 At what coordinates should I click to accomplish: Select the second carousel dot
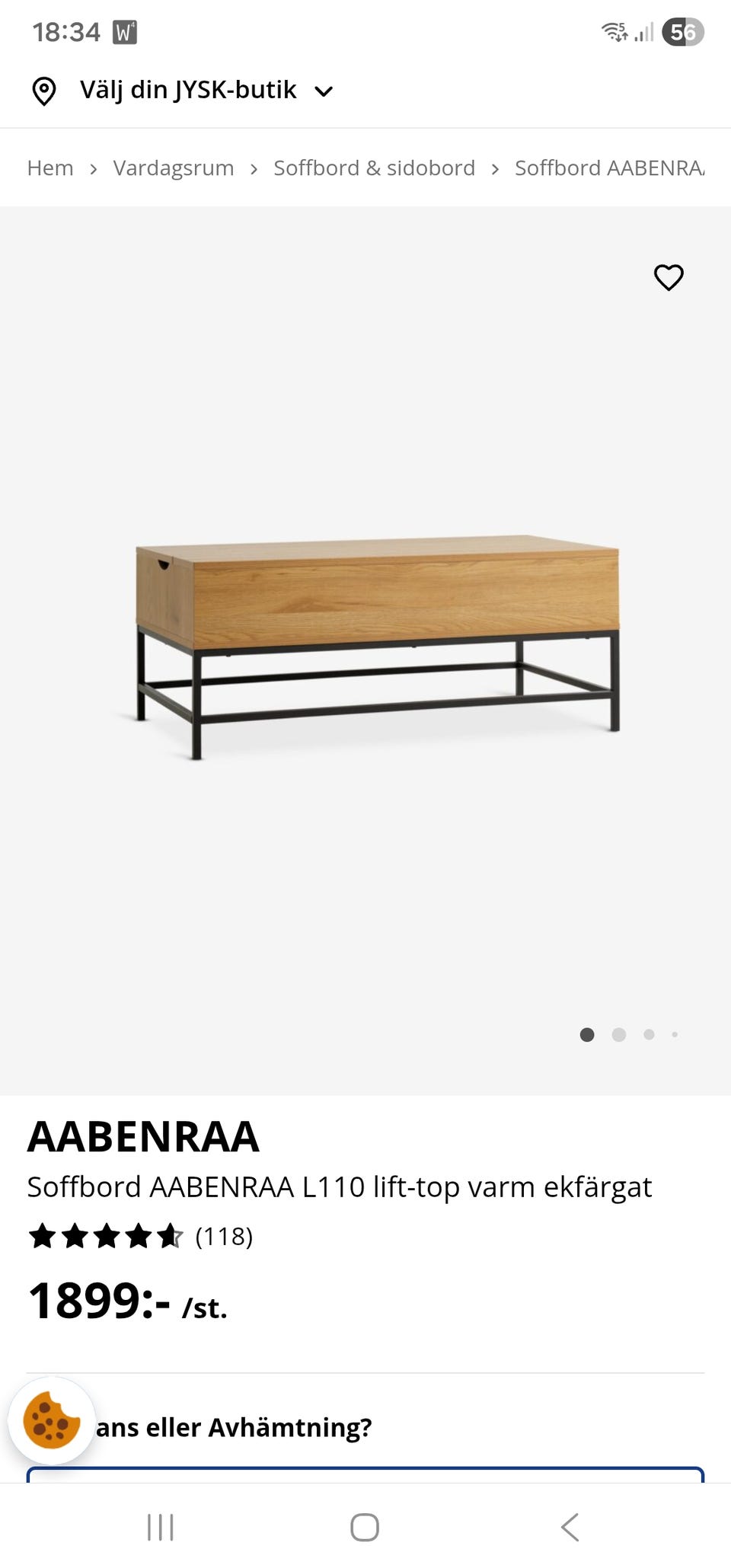[618, 1035]
